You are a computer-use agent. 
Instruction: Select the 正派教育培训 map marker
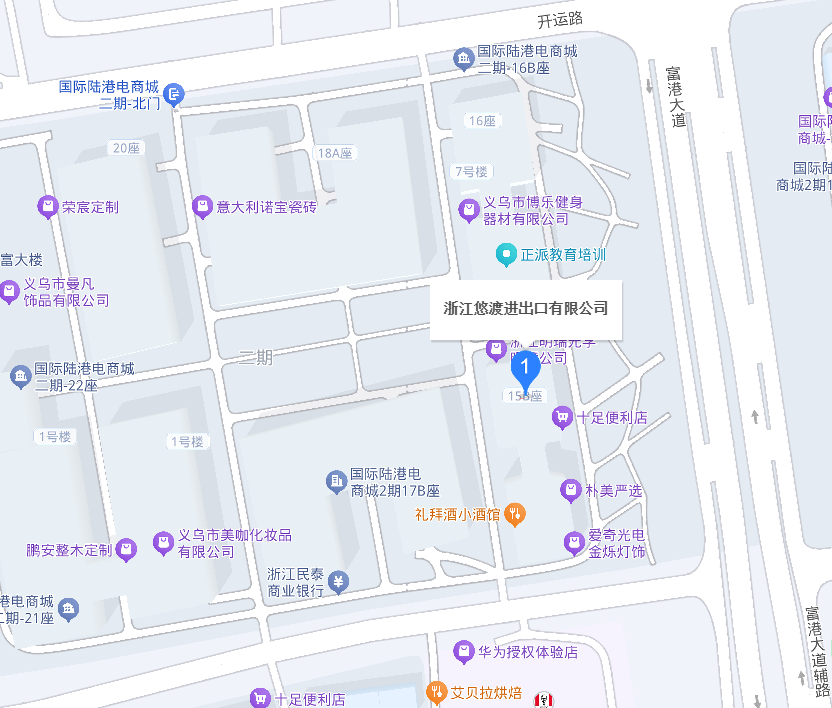click(x=508, y=255)
